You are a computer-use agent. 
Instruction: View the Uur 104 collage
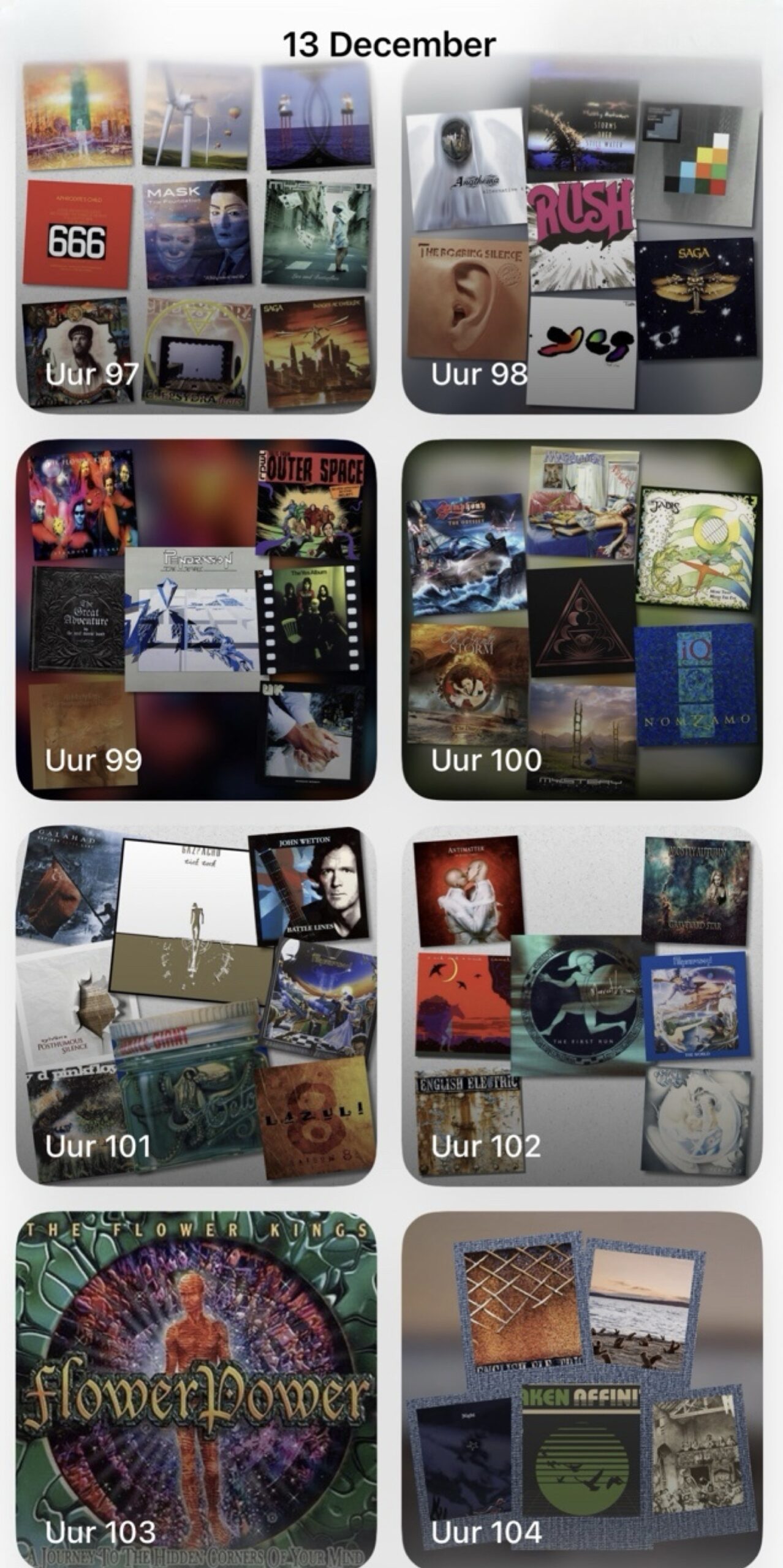pyautogui.click(x=582, y=1390)
